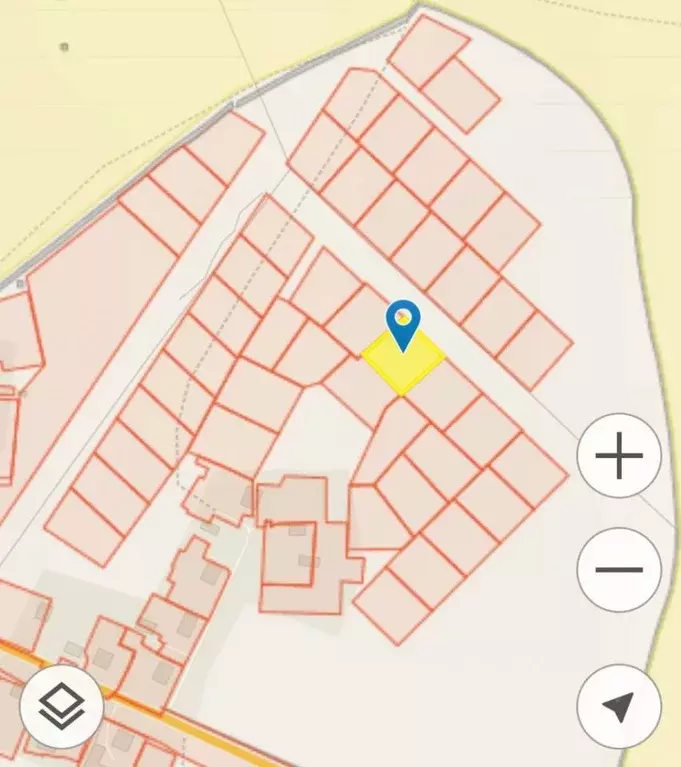Open the map layers selector
The height and width of the screenshot is (767, 681).
(61, 706)
